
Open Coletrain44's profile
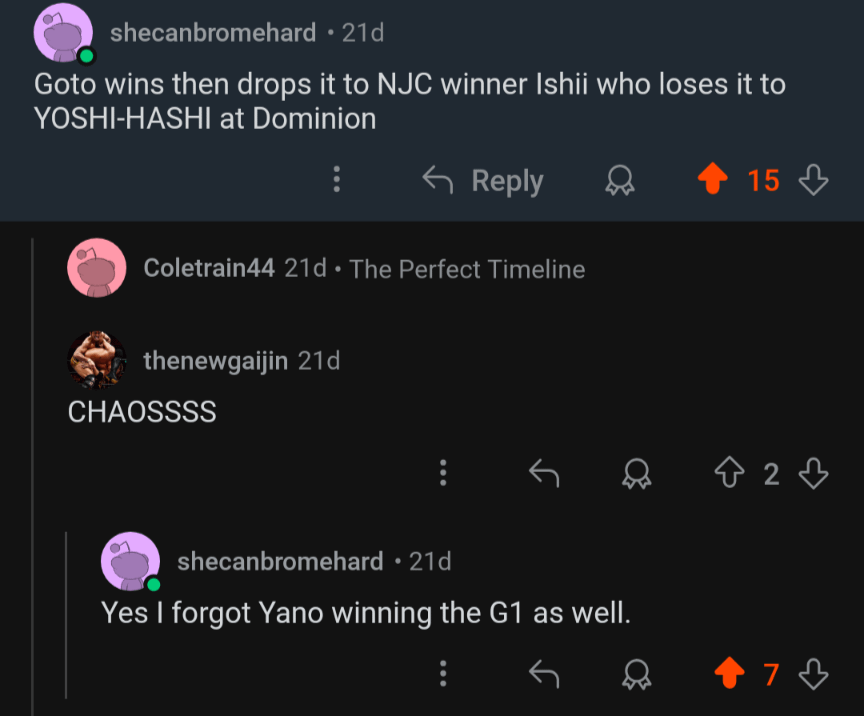(208, 268)
